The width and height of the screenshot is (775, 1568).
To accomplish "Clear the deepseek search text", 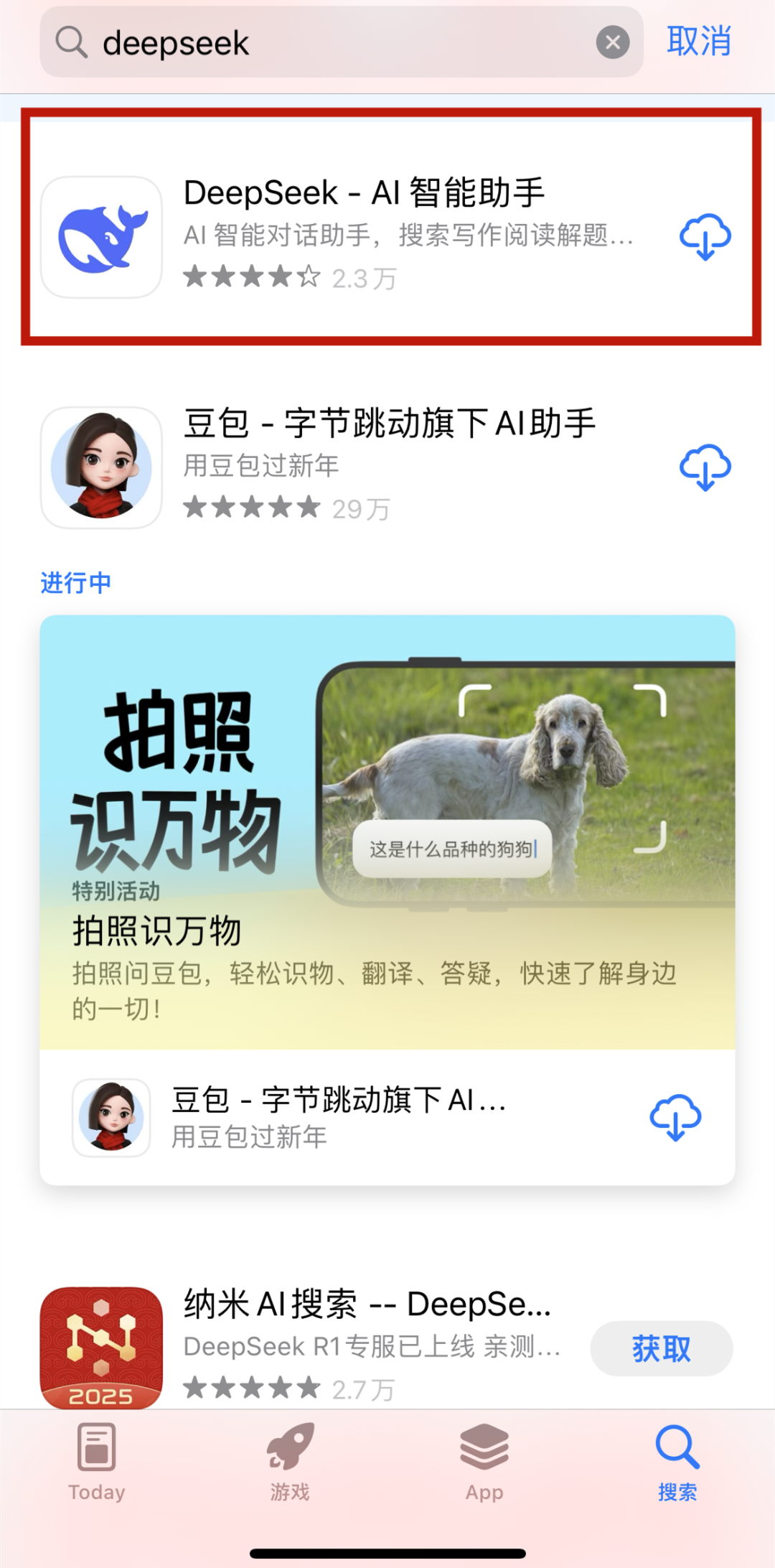I will click(x=613, y=42).
